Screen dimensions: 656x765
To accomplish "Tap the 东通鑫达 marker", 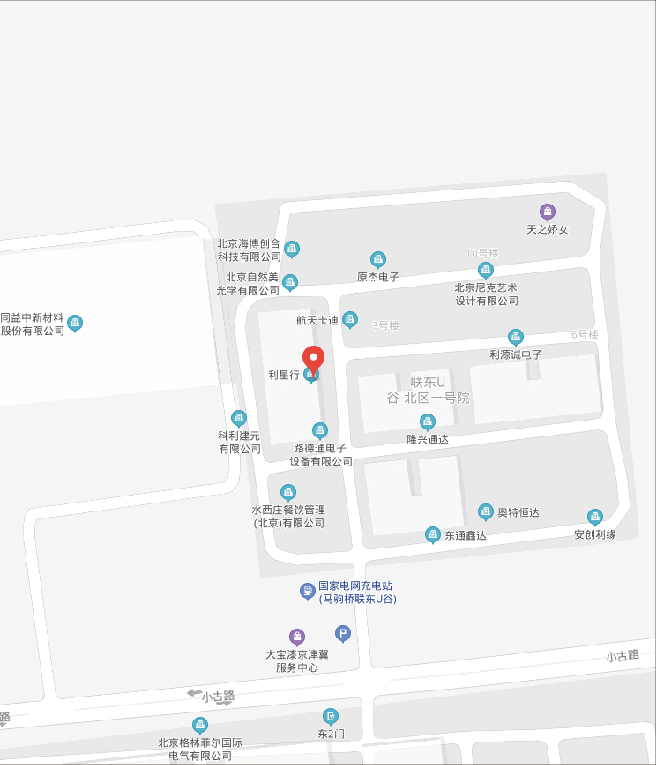I will (433, 534).
